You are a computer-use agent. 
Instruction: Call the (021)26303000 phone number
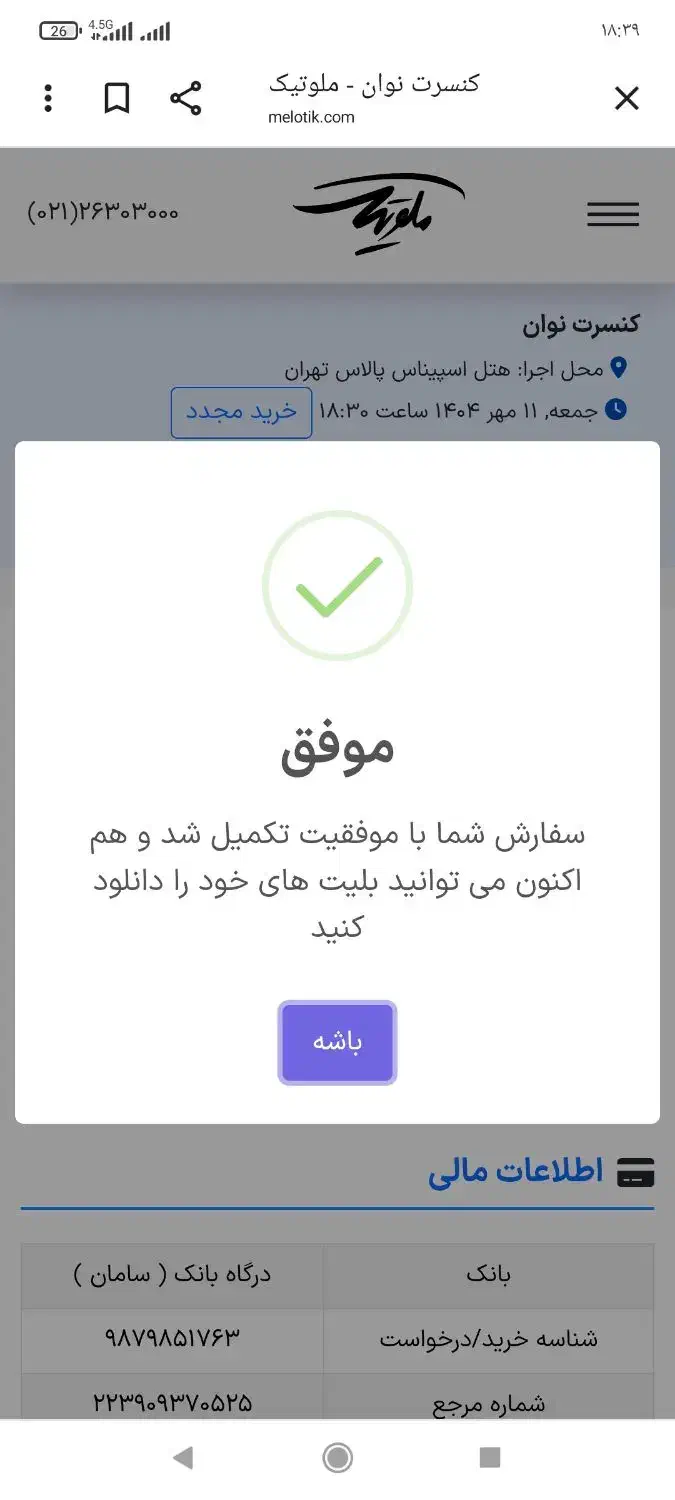[103, 212]
